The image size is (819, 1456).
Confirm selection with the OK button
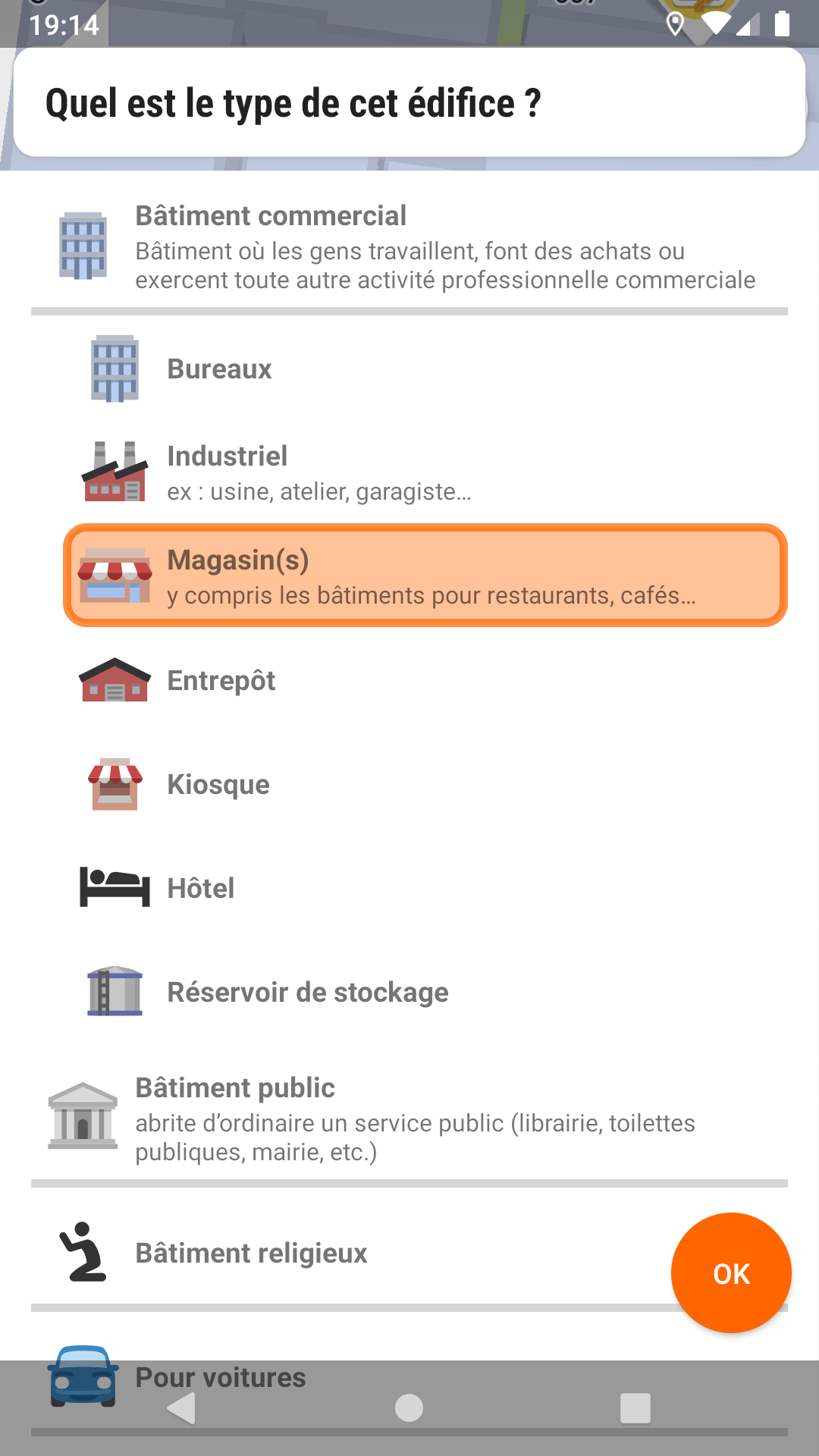click(x=731, y=1273)
